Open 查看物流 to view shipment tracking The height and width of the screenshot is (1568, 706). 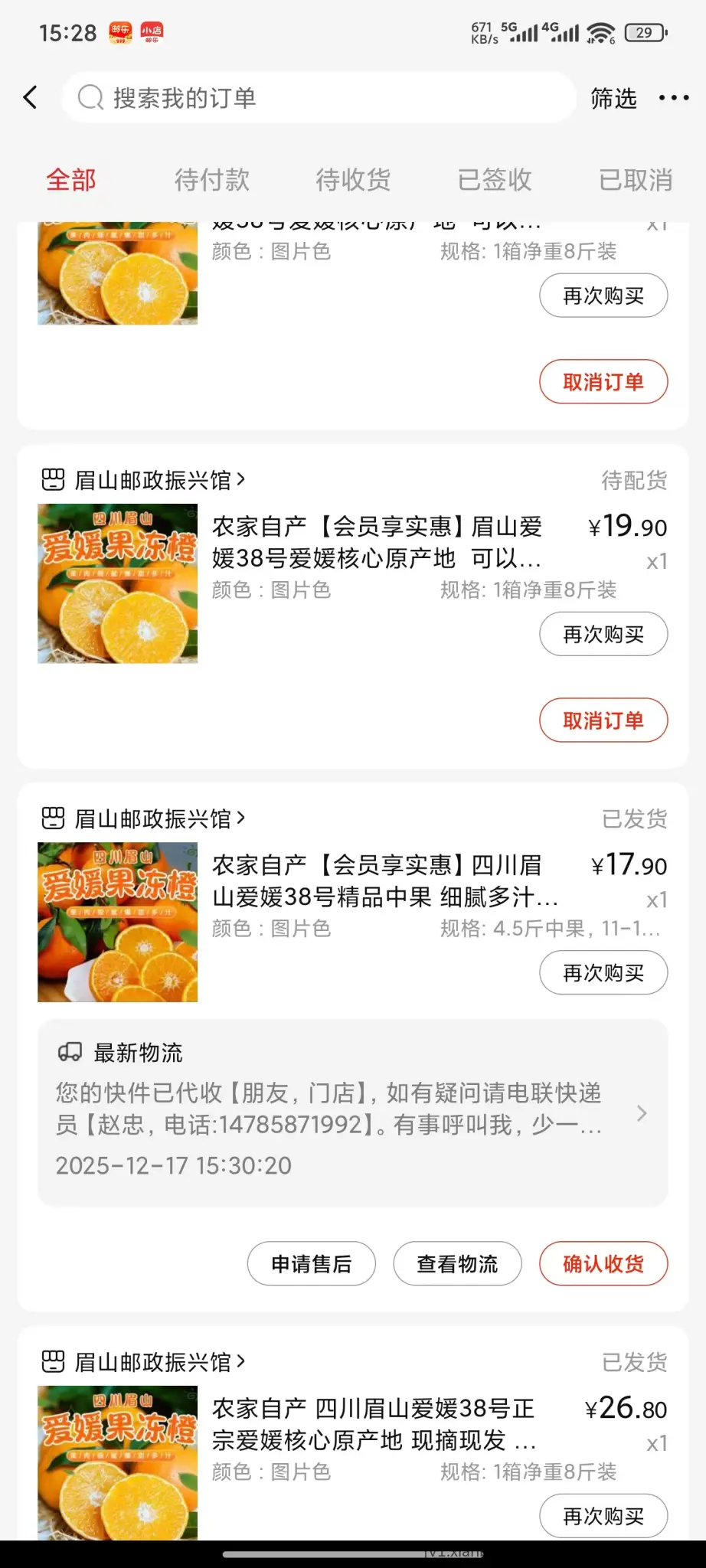click(x=457, y=1264)
